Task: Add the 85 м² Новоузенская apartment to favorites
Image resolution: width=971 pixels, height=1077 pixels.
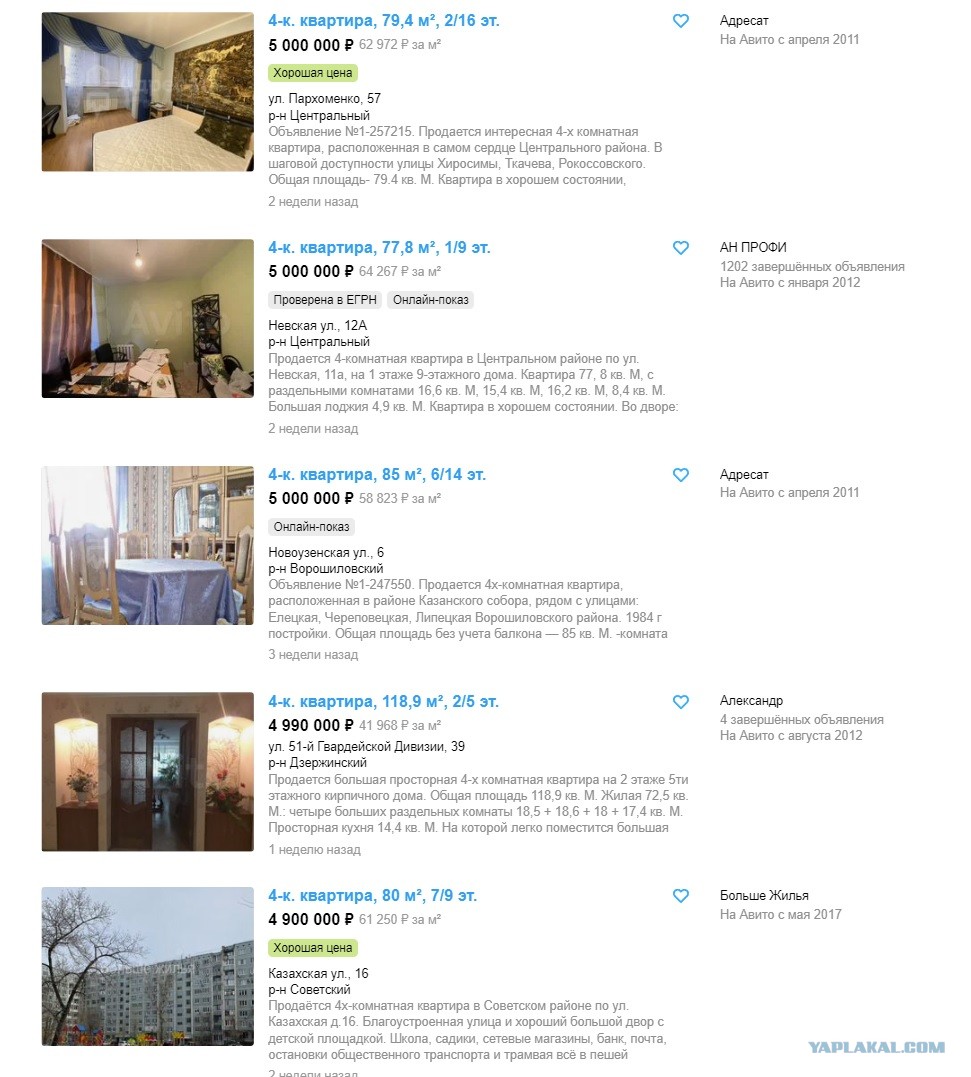Action: (681, 475)
